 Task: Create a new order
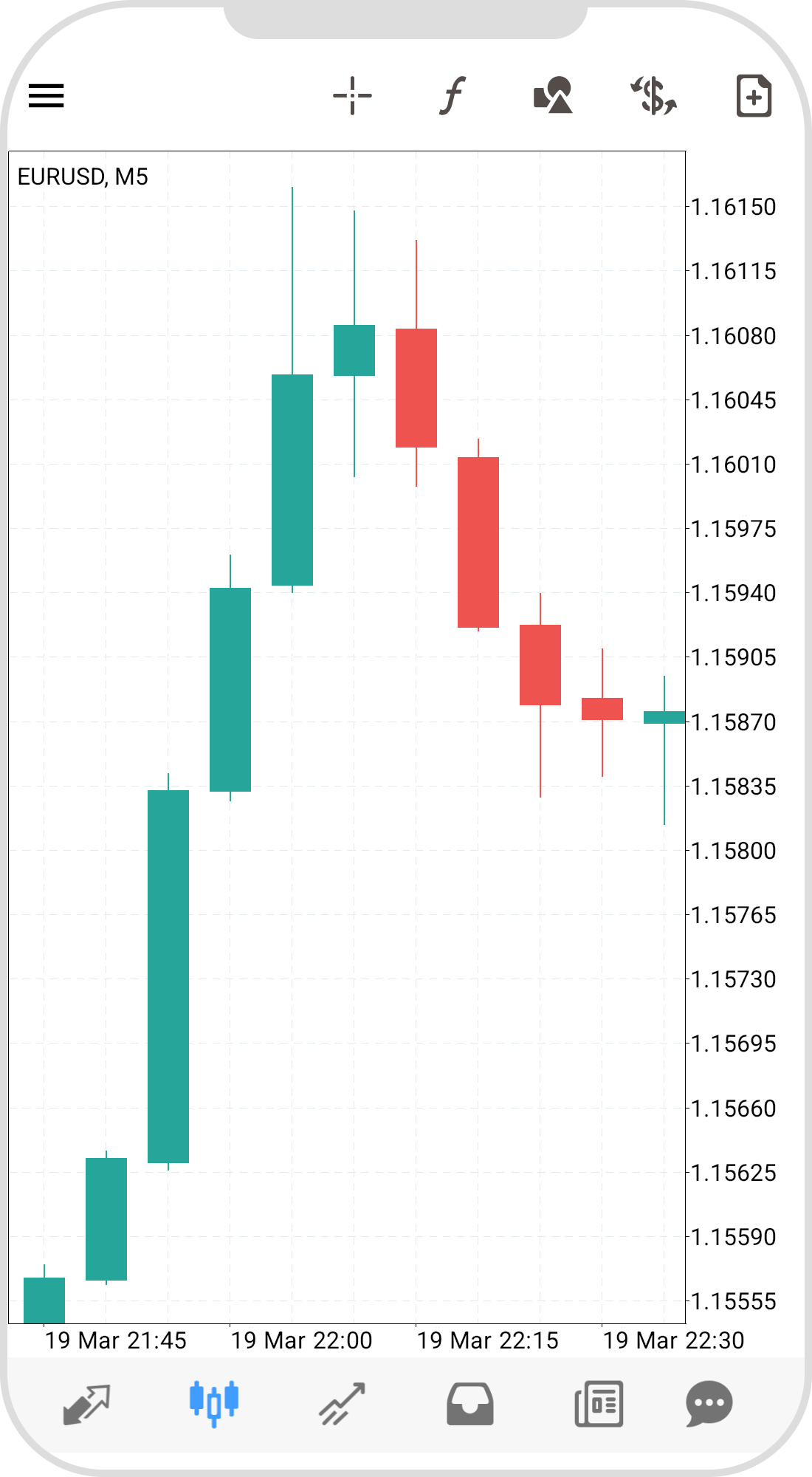(754, 95)
